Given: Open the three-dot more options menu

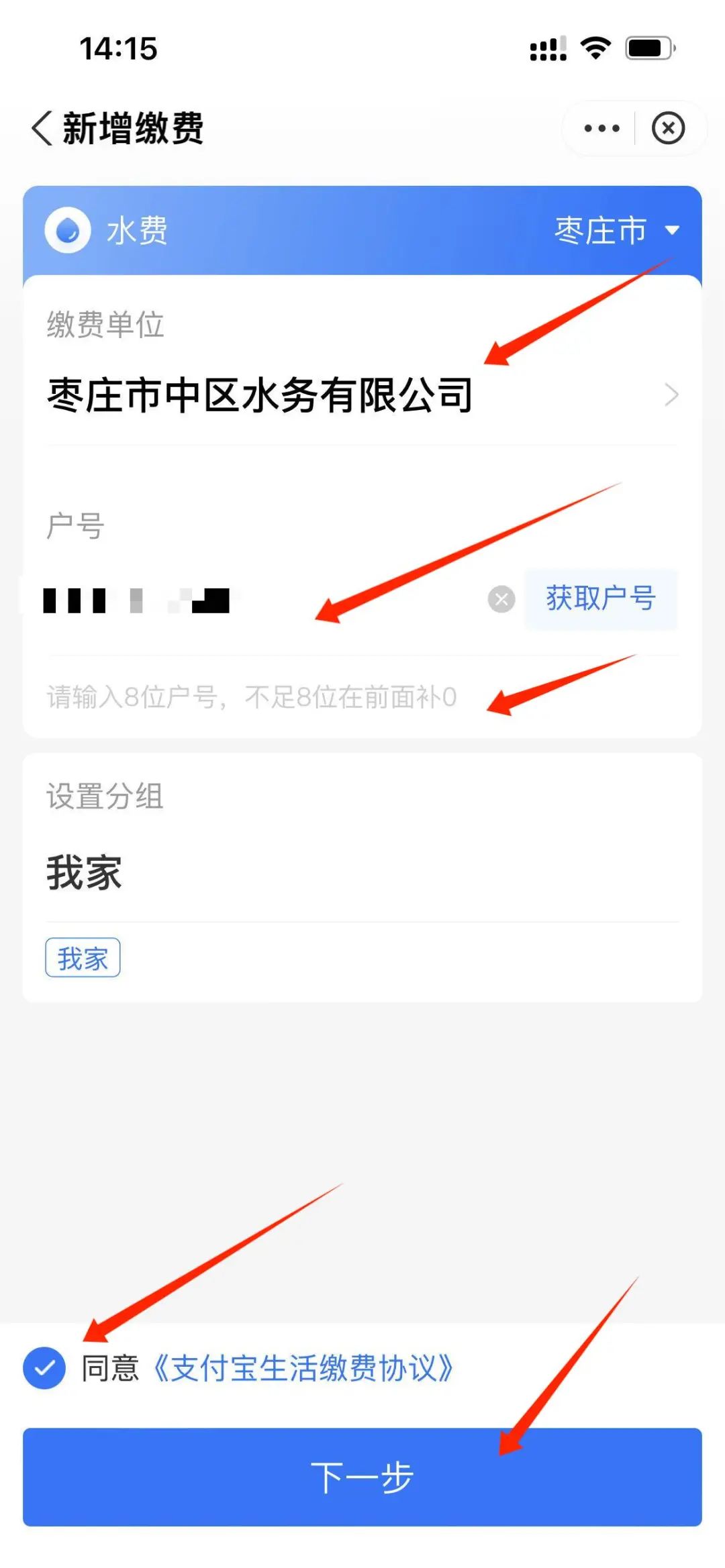Looking at the screenshot, I should [601, 128].
